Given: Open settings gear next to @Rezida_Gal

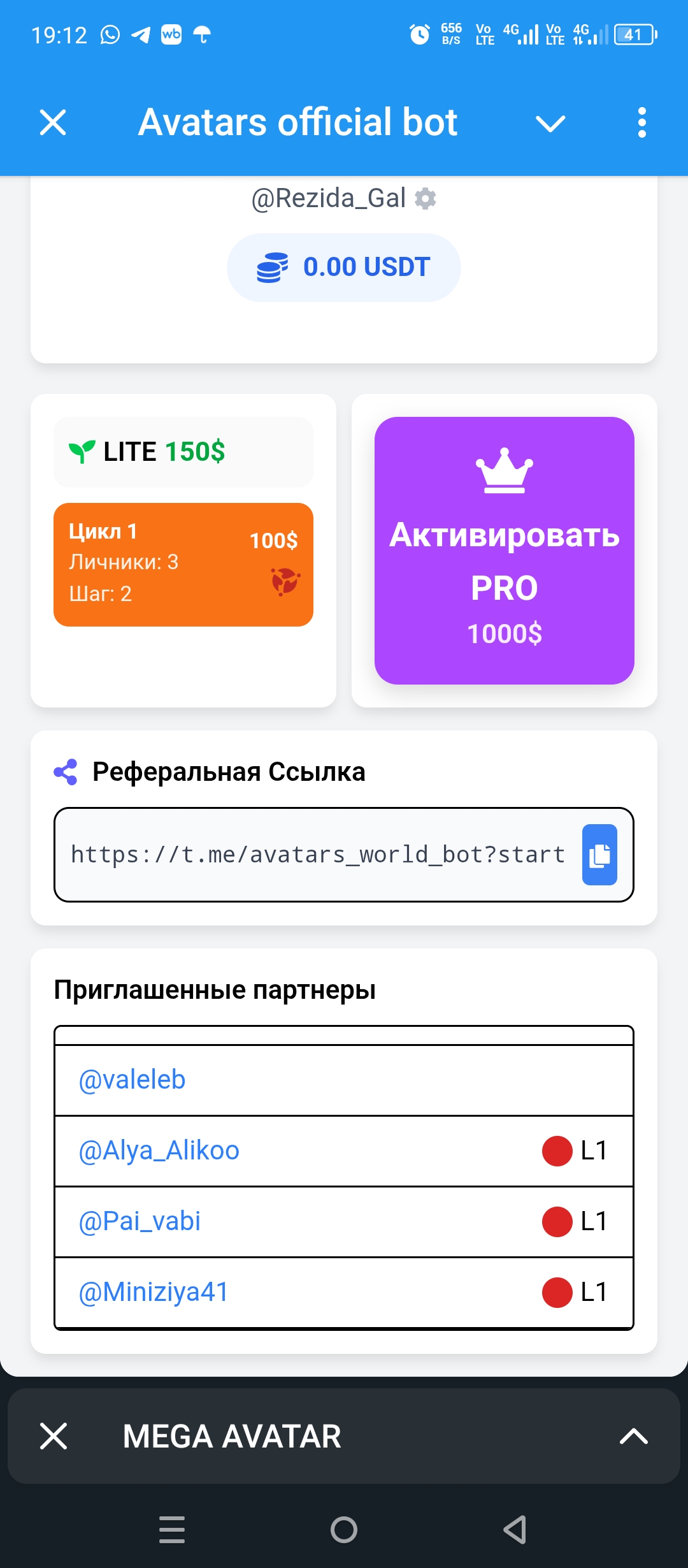Looking at the screenshot, I should tap(426, 199).
